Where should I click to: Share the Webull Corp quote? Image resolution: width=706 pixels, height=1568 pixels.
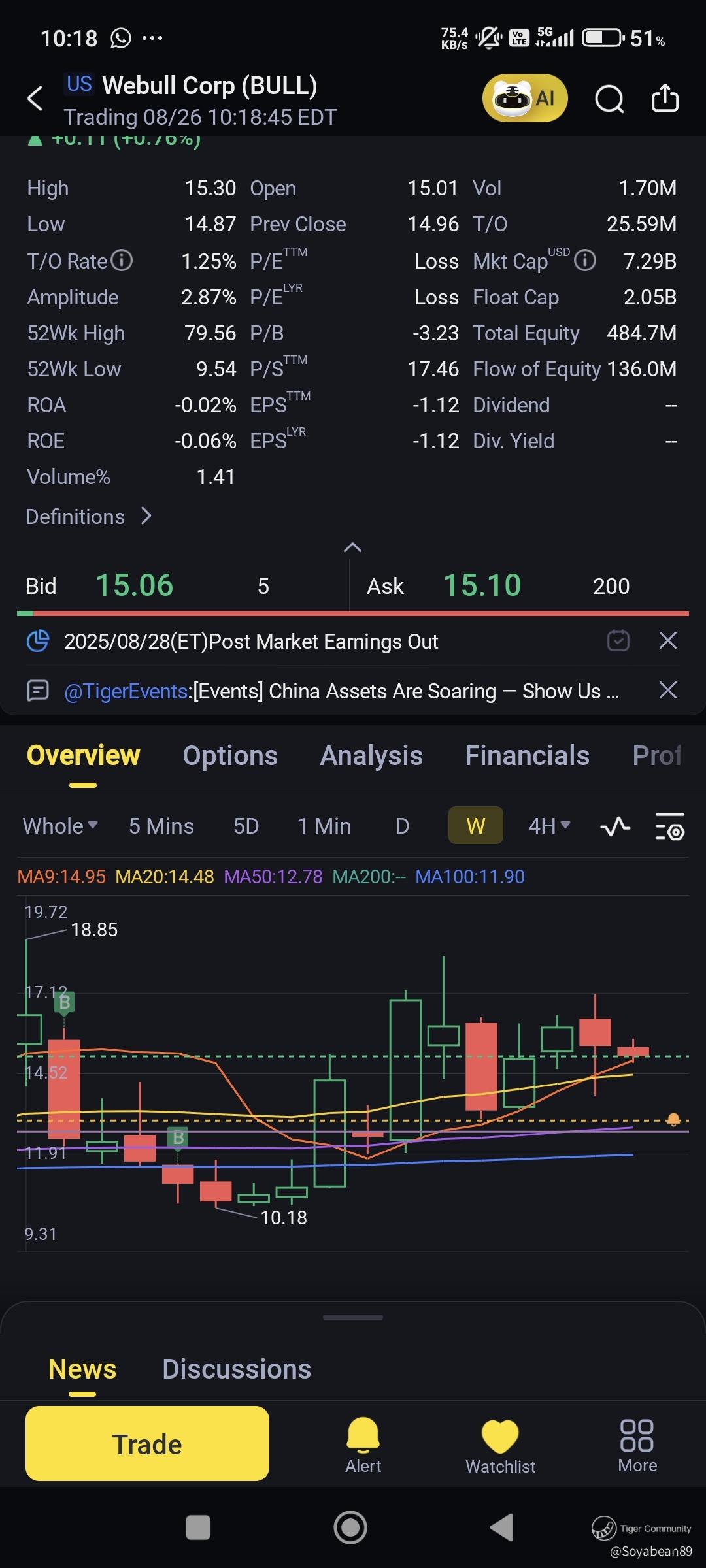[x=665, y=99]
